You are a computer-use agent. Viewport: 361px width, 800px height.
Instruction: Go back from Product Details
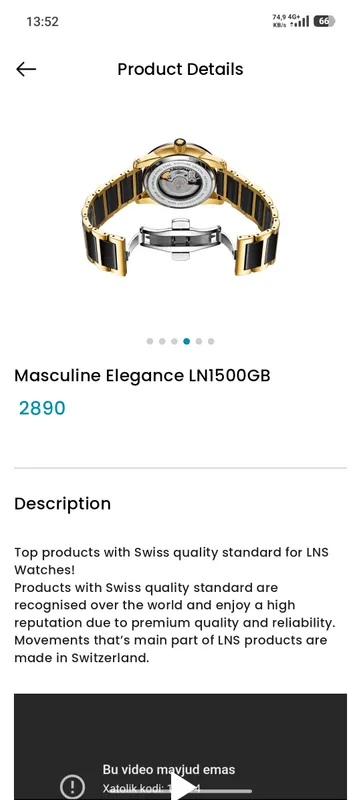click(26, 69)
